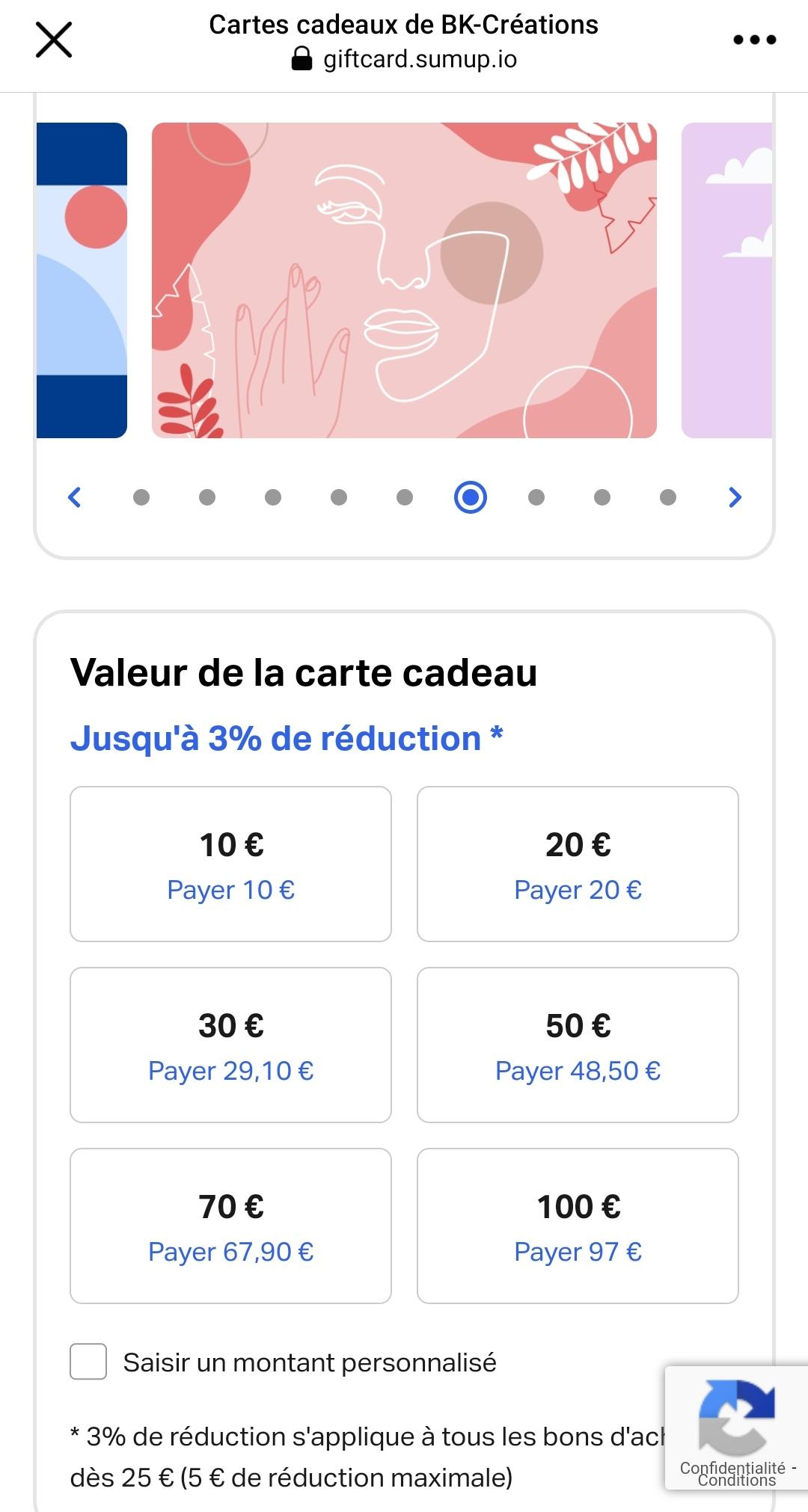
Task: Select the blue geometric card design
Action: 82,280
